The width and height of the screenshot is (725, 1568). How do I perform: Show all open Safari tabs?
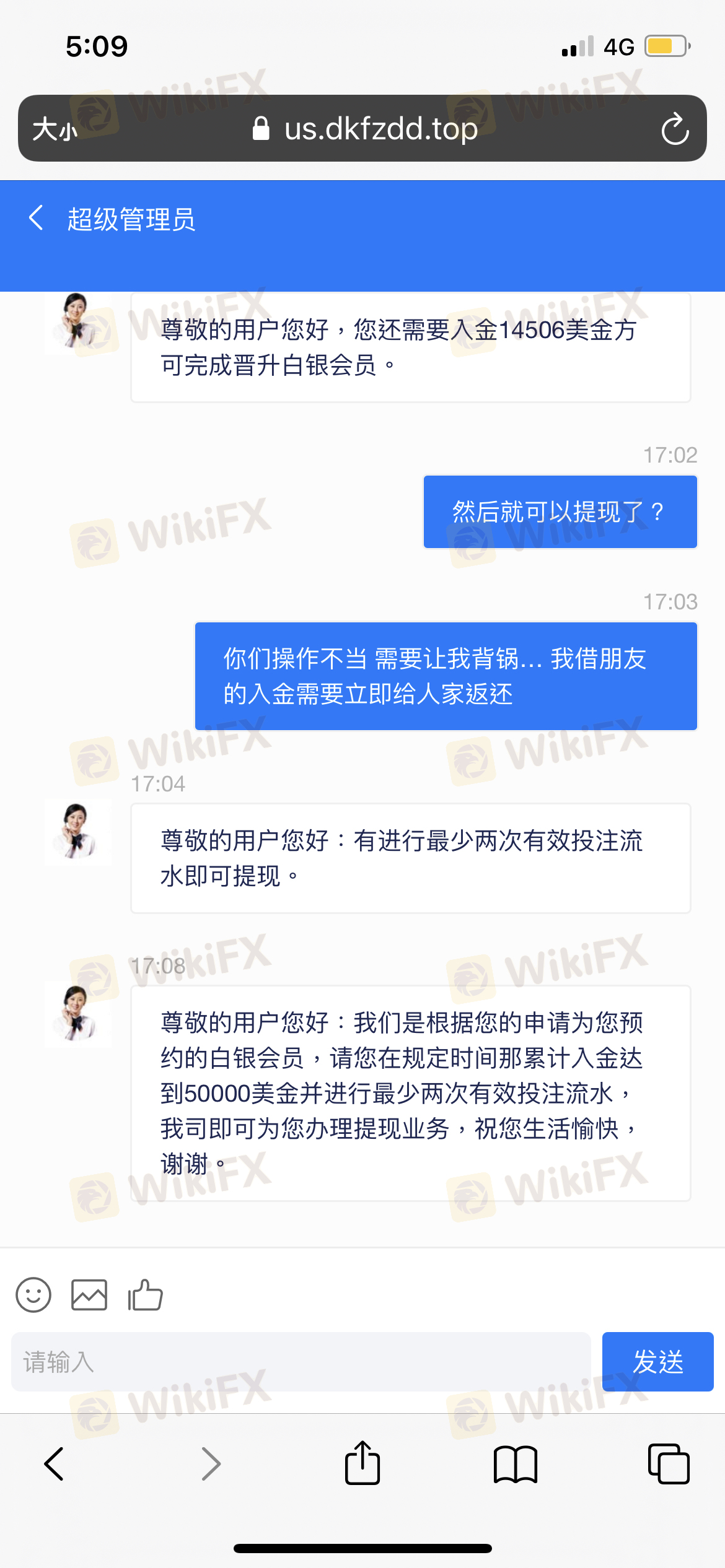(x=668, y=1464)
